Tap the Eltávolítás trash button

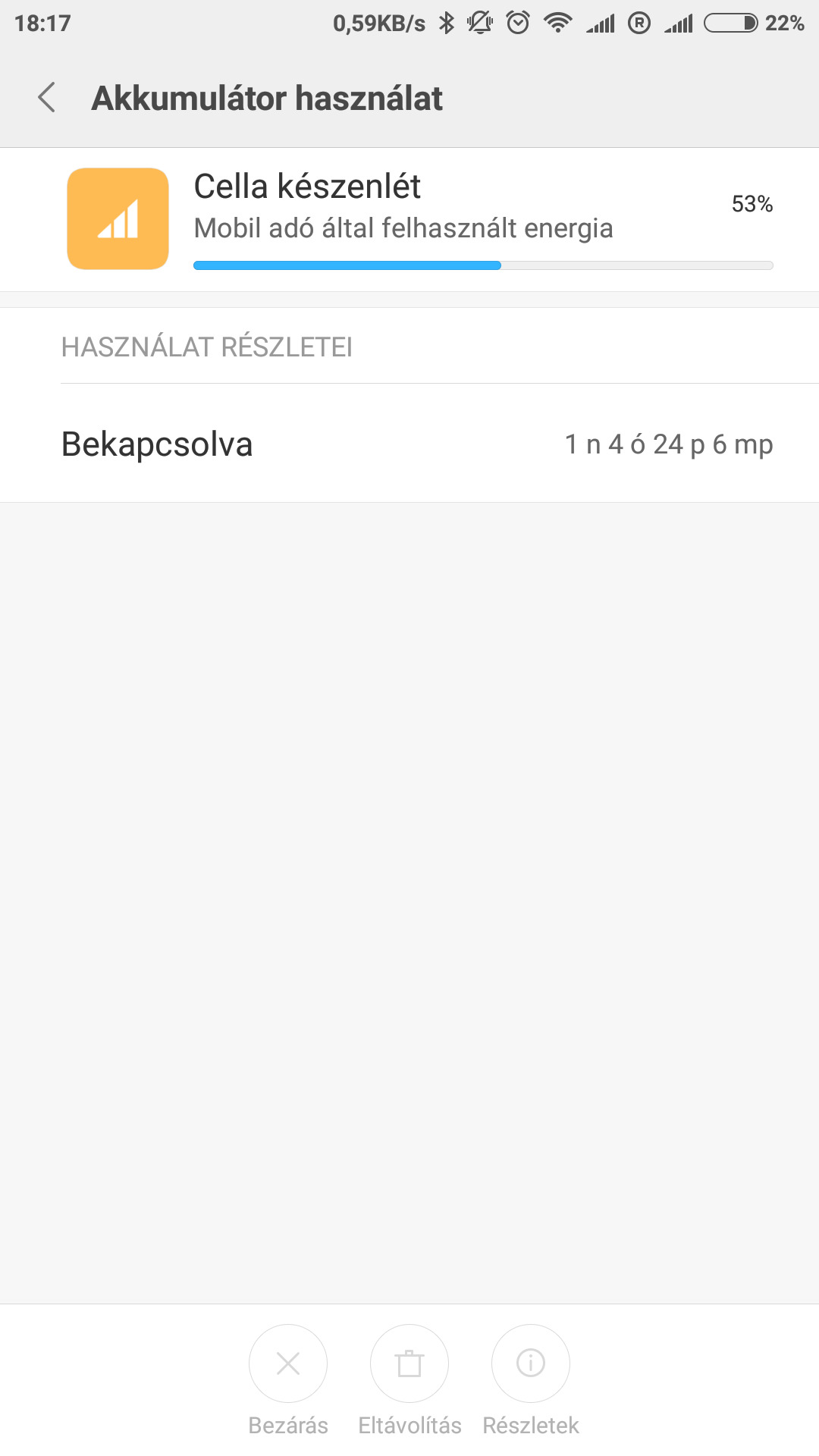pyautogui.click(x=409, y=1363)
